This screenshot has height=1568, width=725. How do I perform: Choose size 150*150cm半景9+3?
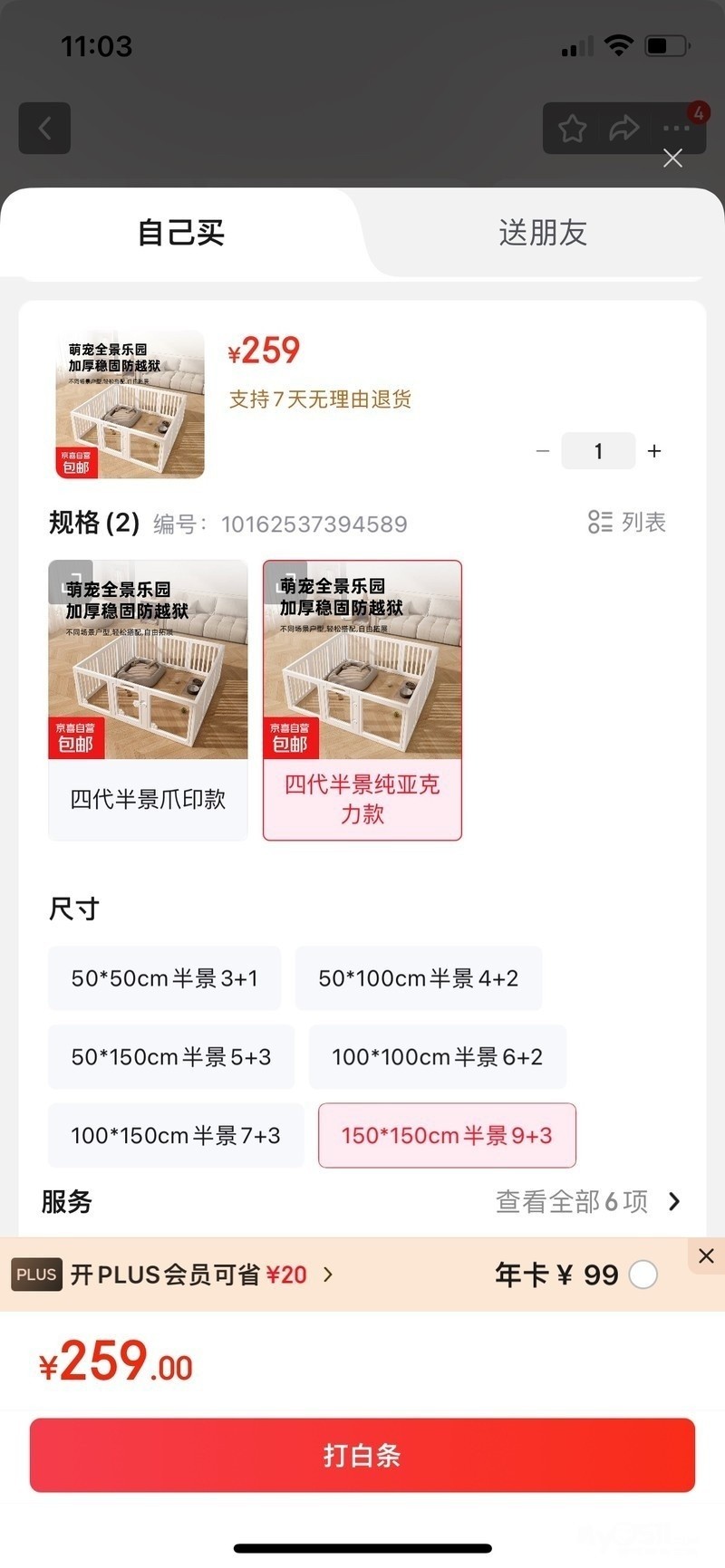coord(447,1136)
